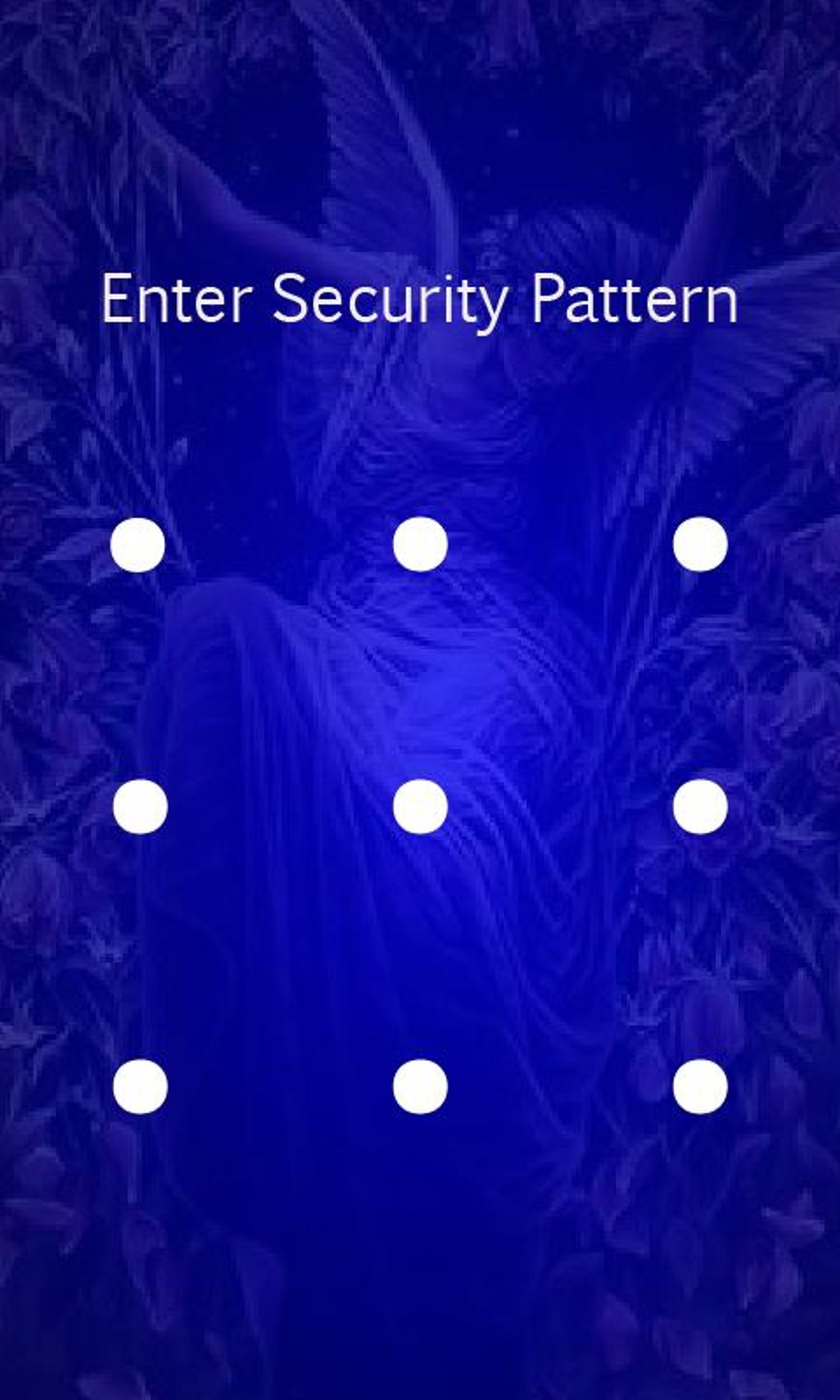Screen dimensions: 840x1400
Task: Select the center pattern dot
Action: [x=420, y=806]
